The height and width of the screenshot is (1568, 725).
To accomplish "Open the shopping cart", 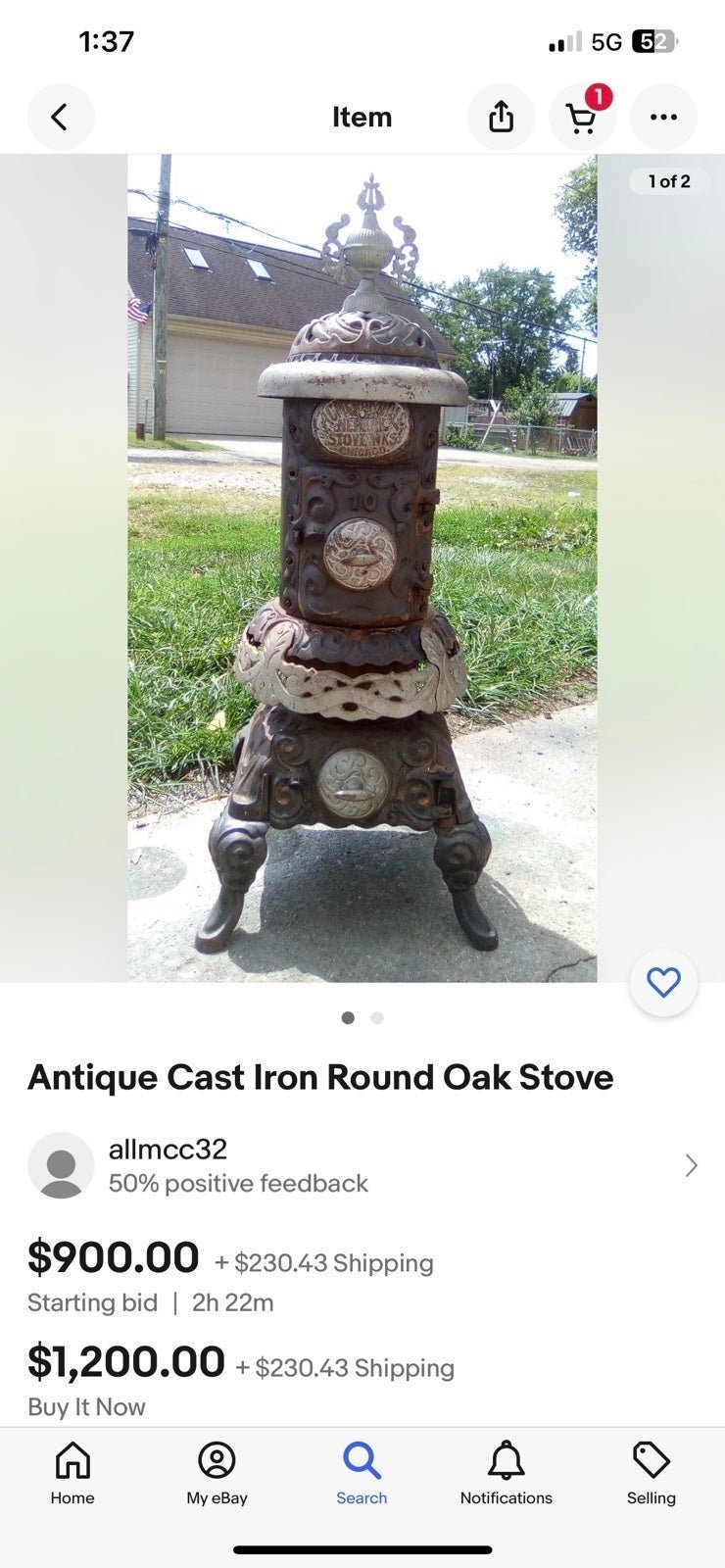I will [x=582, y=118].
